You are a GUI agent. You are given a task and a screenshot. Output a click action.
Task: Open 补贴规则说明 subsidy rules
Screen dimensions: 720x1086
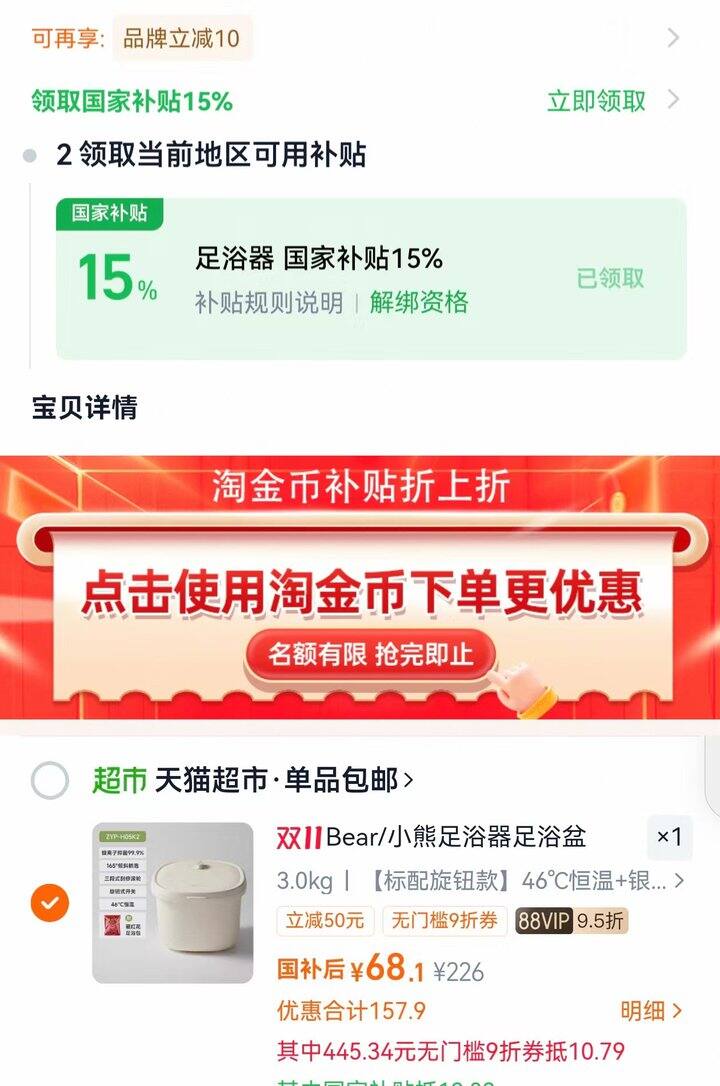(x=269, y=302)
